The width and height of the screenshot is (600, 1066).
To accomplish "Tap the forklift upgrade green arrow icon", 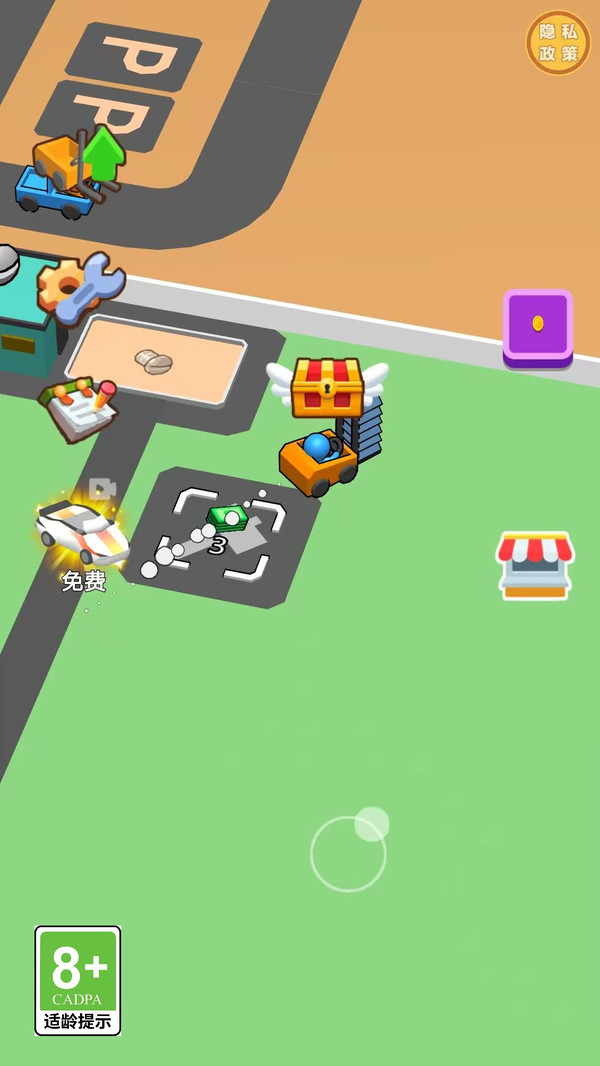I will (102, 156).
